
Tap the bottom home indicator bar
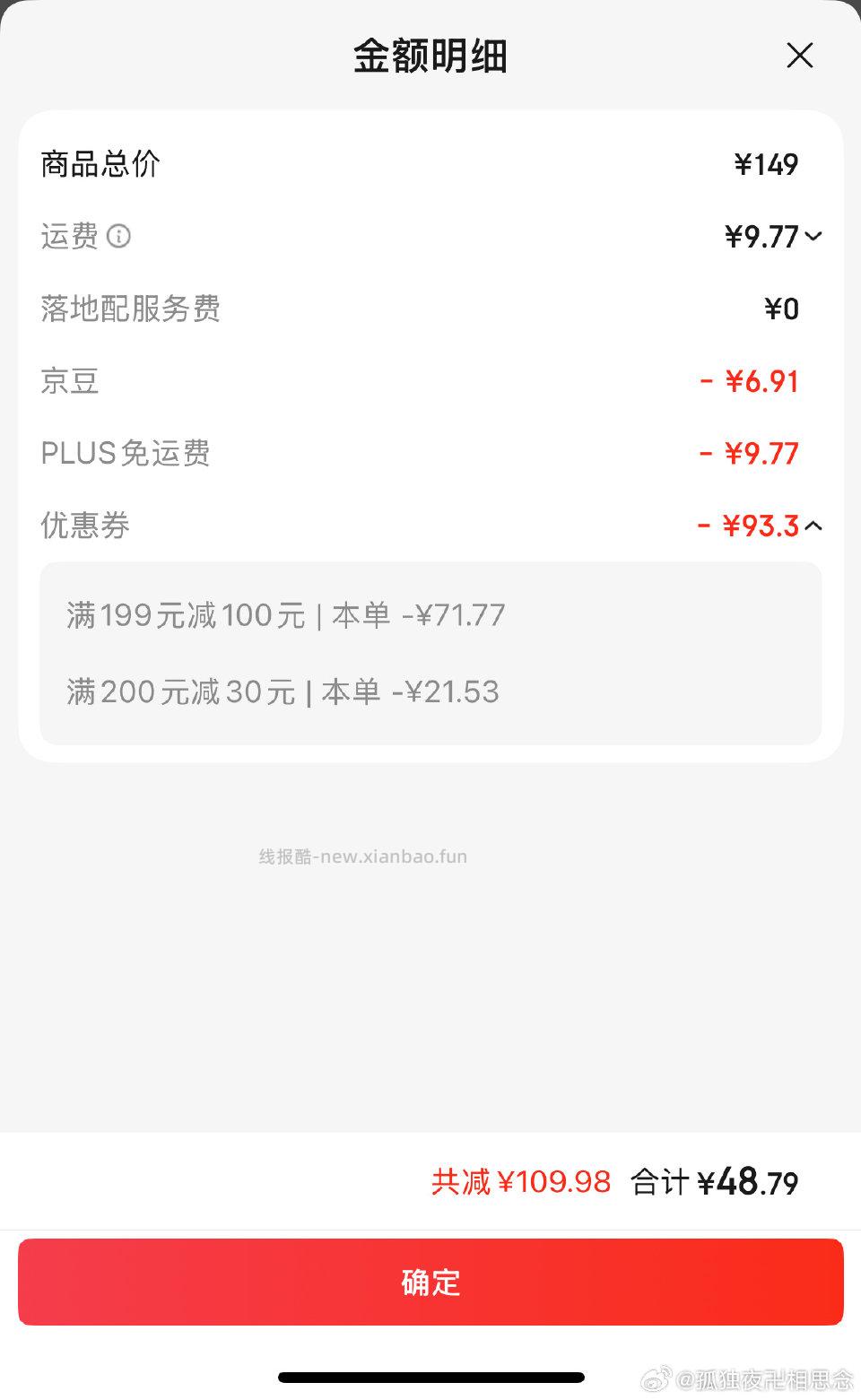click(x=430, y=1378)
